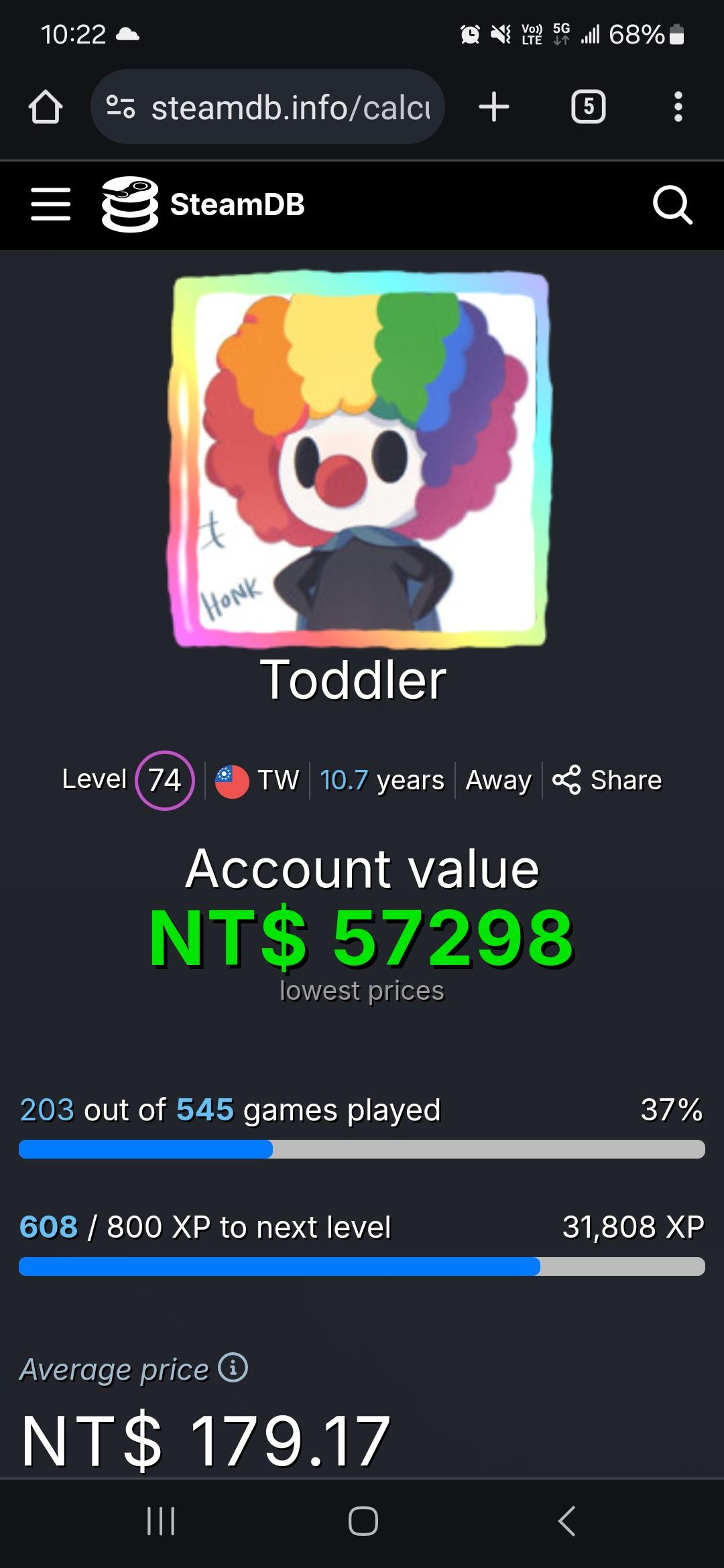Go to the SteamDB home logo
Image resolution: width=724 pixels, height=1568 pixels.
point(204,204)
